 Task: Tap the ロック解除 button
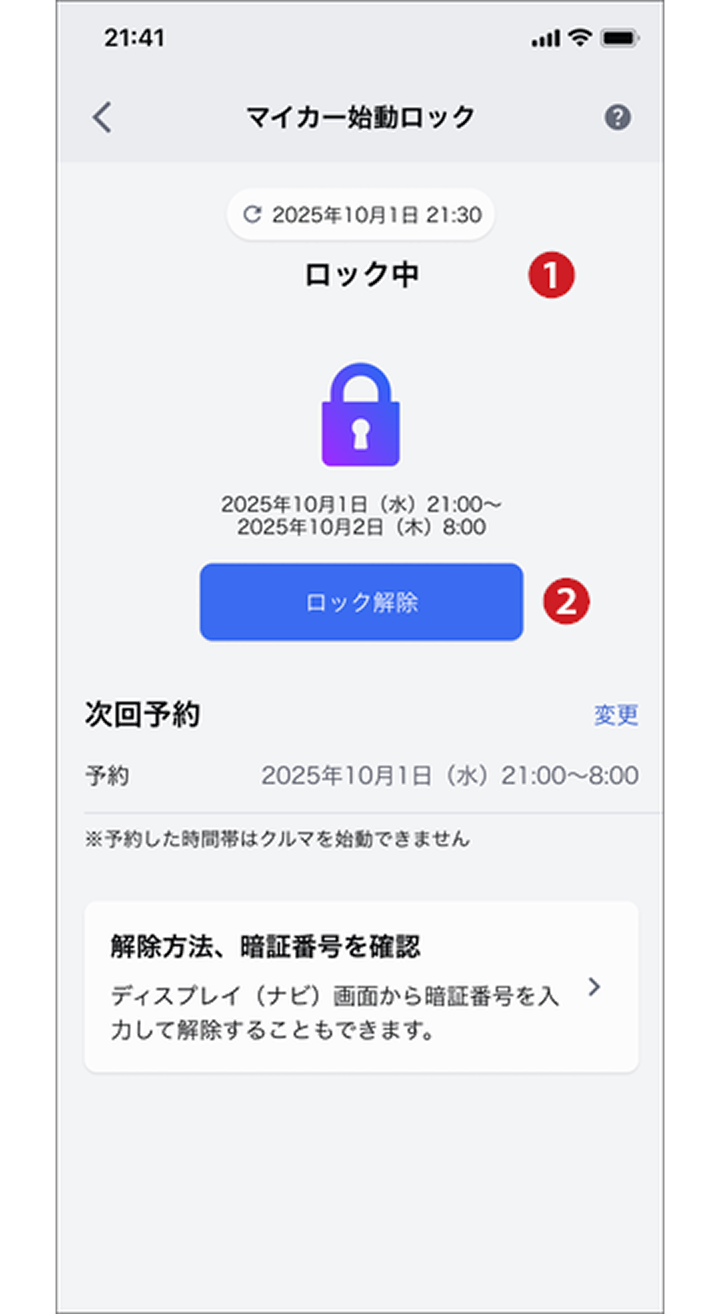pos(361,602)
